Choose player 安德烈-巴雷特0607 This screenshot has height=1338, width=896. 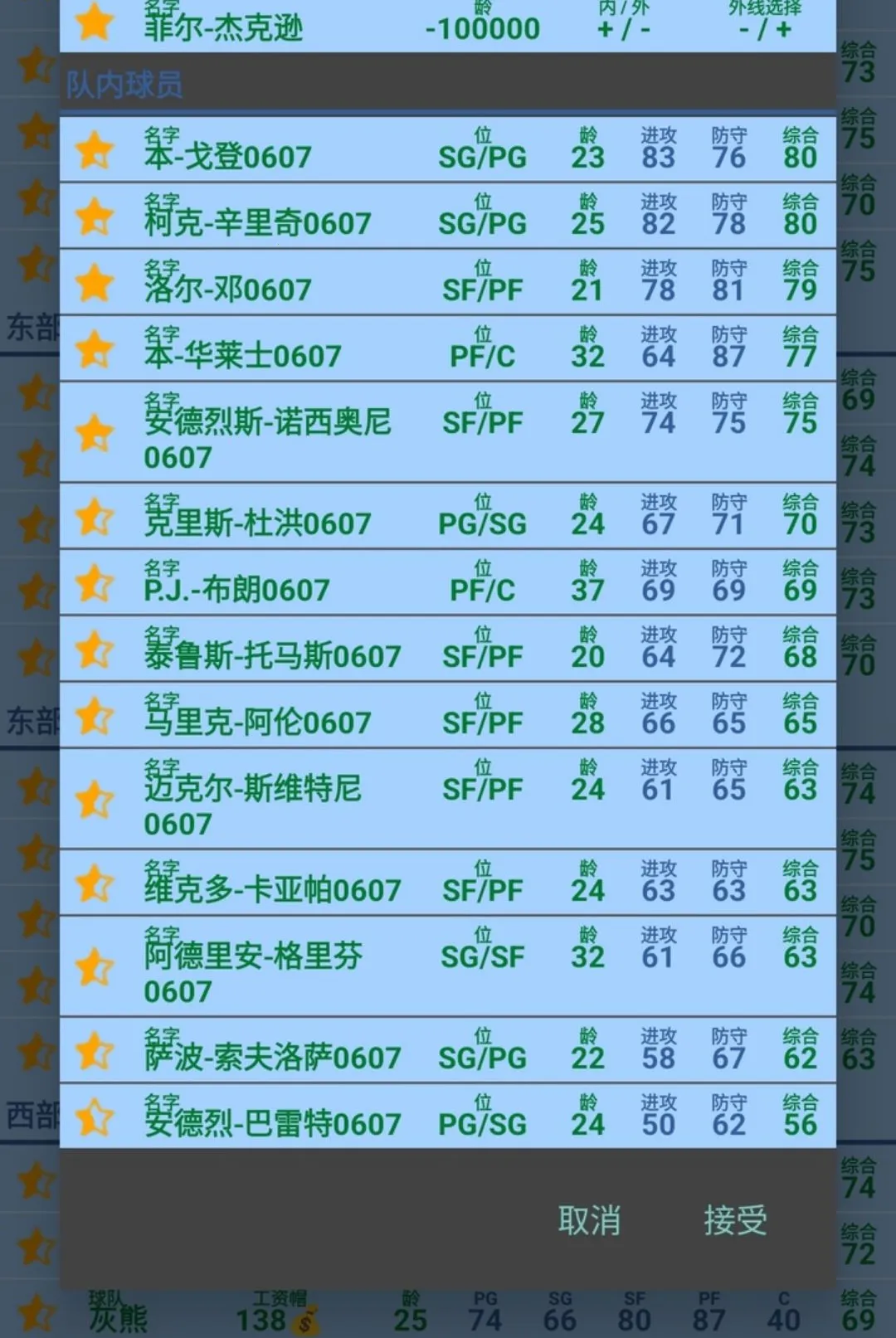point(447,1117)
